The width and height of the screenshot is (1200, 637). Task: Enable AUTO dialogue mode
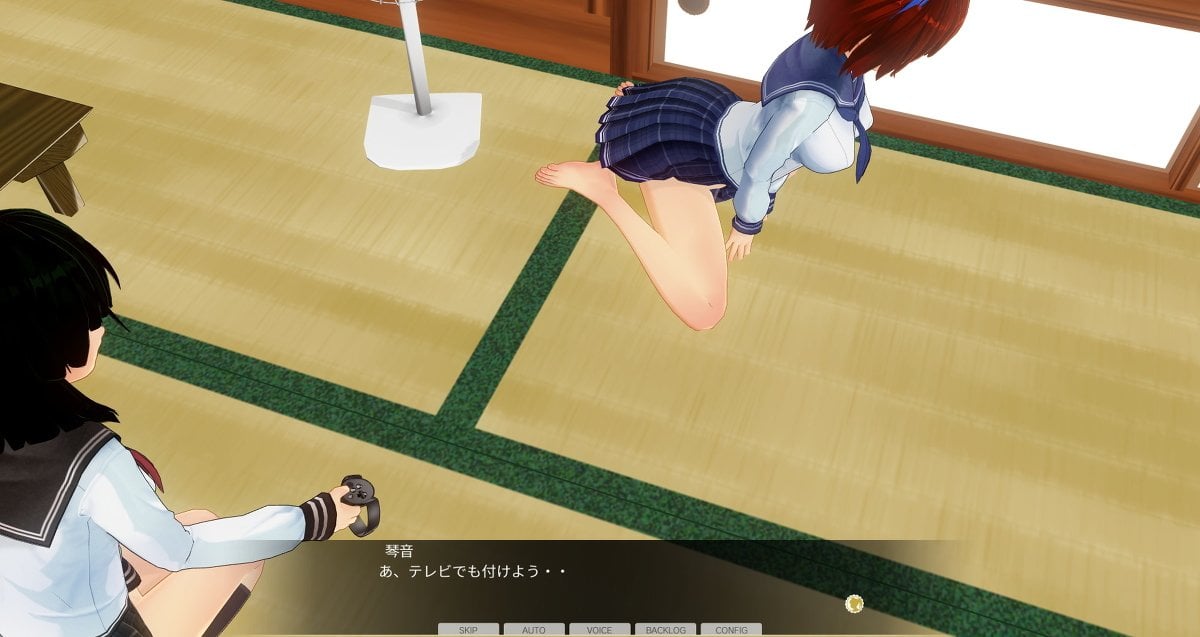click(x=534, y=630)
